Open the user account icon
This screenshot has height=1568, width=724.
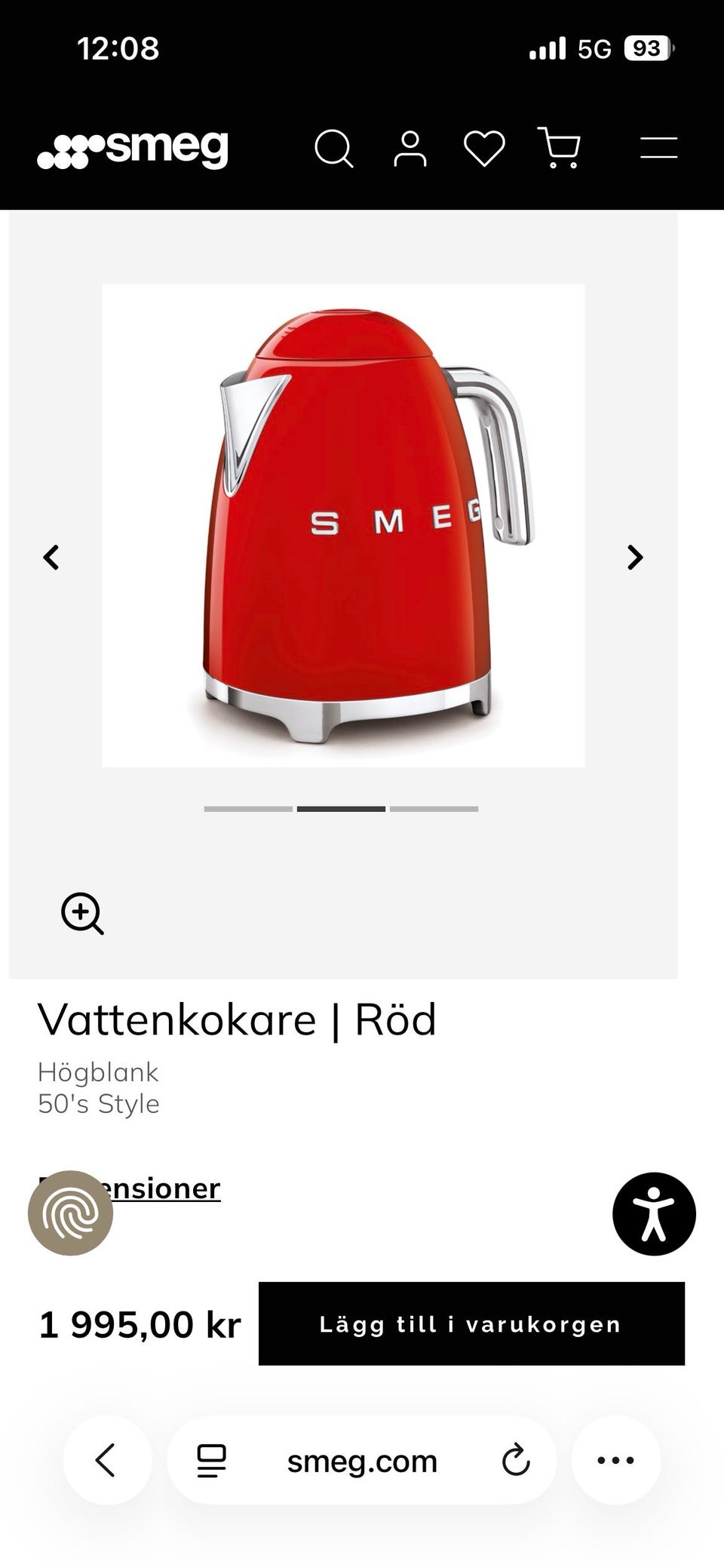click(410, 148)
